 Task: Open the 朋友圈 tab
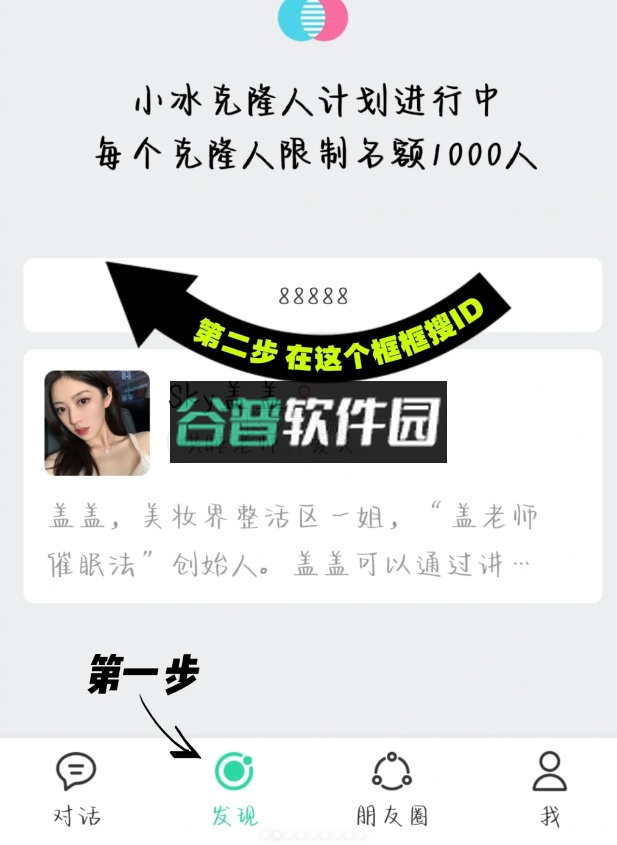(x=392, y=789)
